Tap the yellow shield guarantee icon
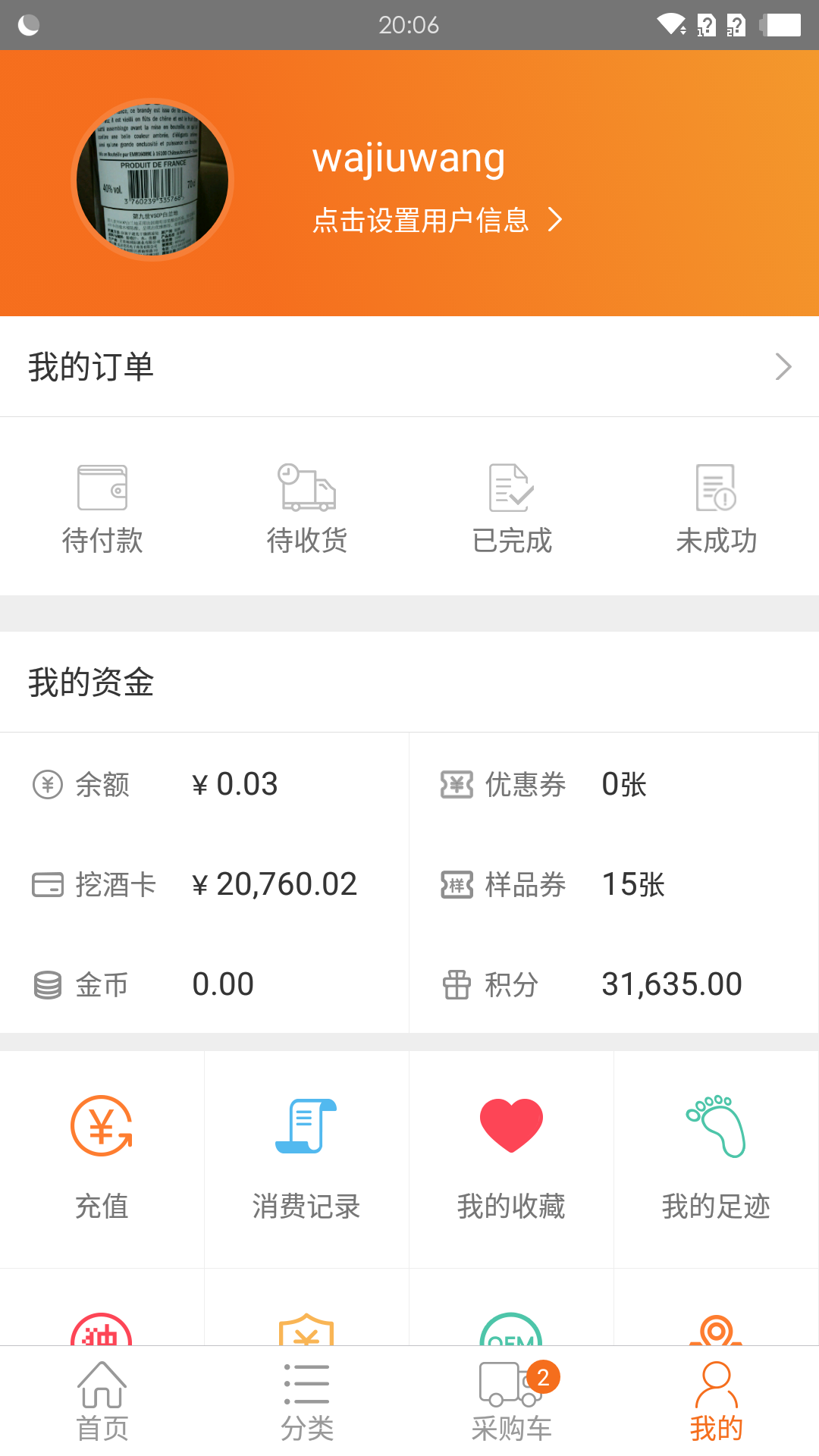Image resolution: width=819 pixels, height=1456 pixels. pos(307,1335)
